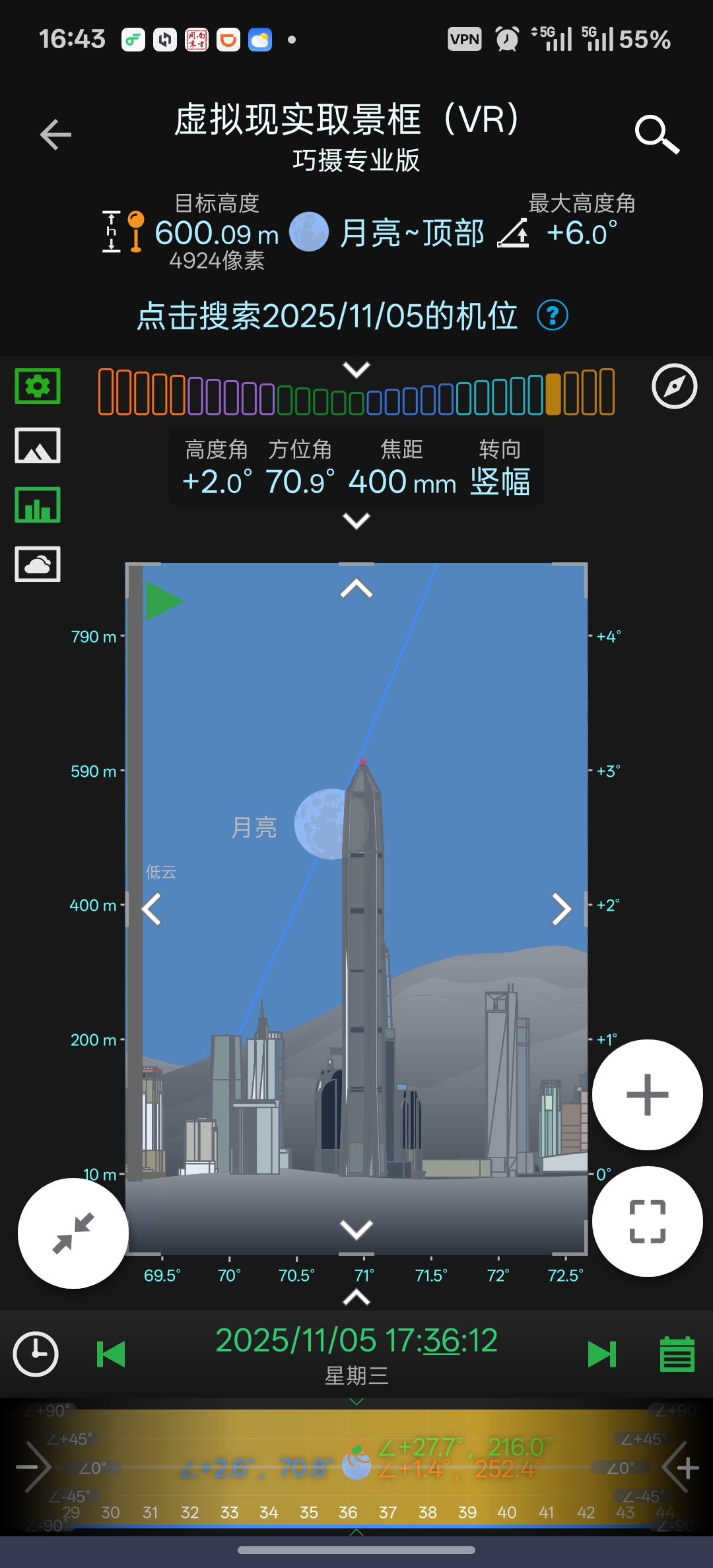This screenshot has height=1568, width=713.
Task: Tap the shrink arrows round button
Action: point(73,1233)
